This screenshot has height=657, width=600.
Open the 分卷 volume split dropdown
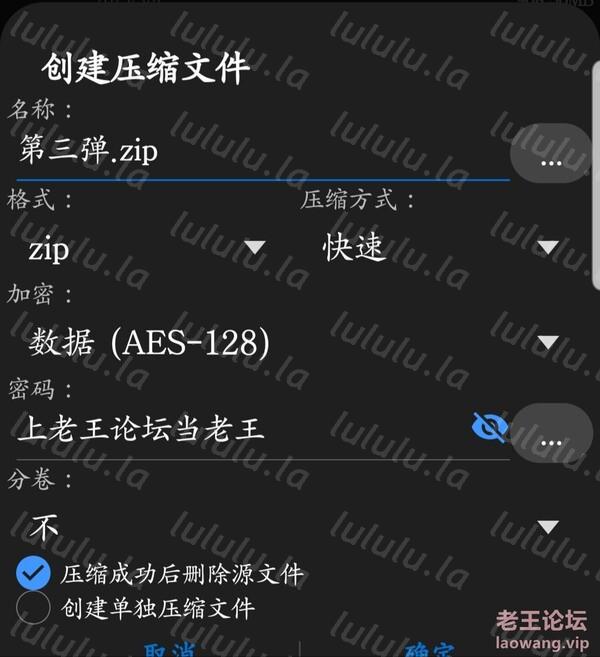click(290, 526)
